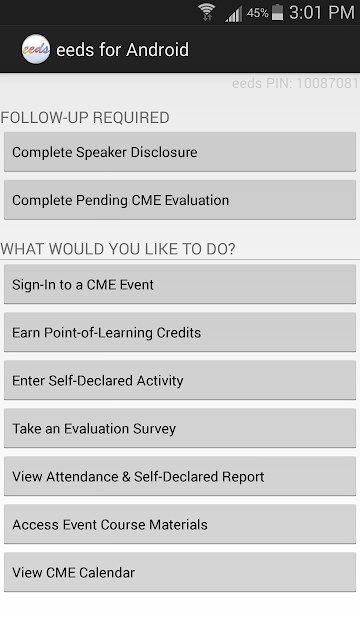Open View CME Calendar
The width and height of the screenshot is (360, 640).
coord(180,572)
